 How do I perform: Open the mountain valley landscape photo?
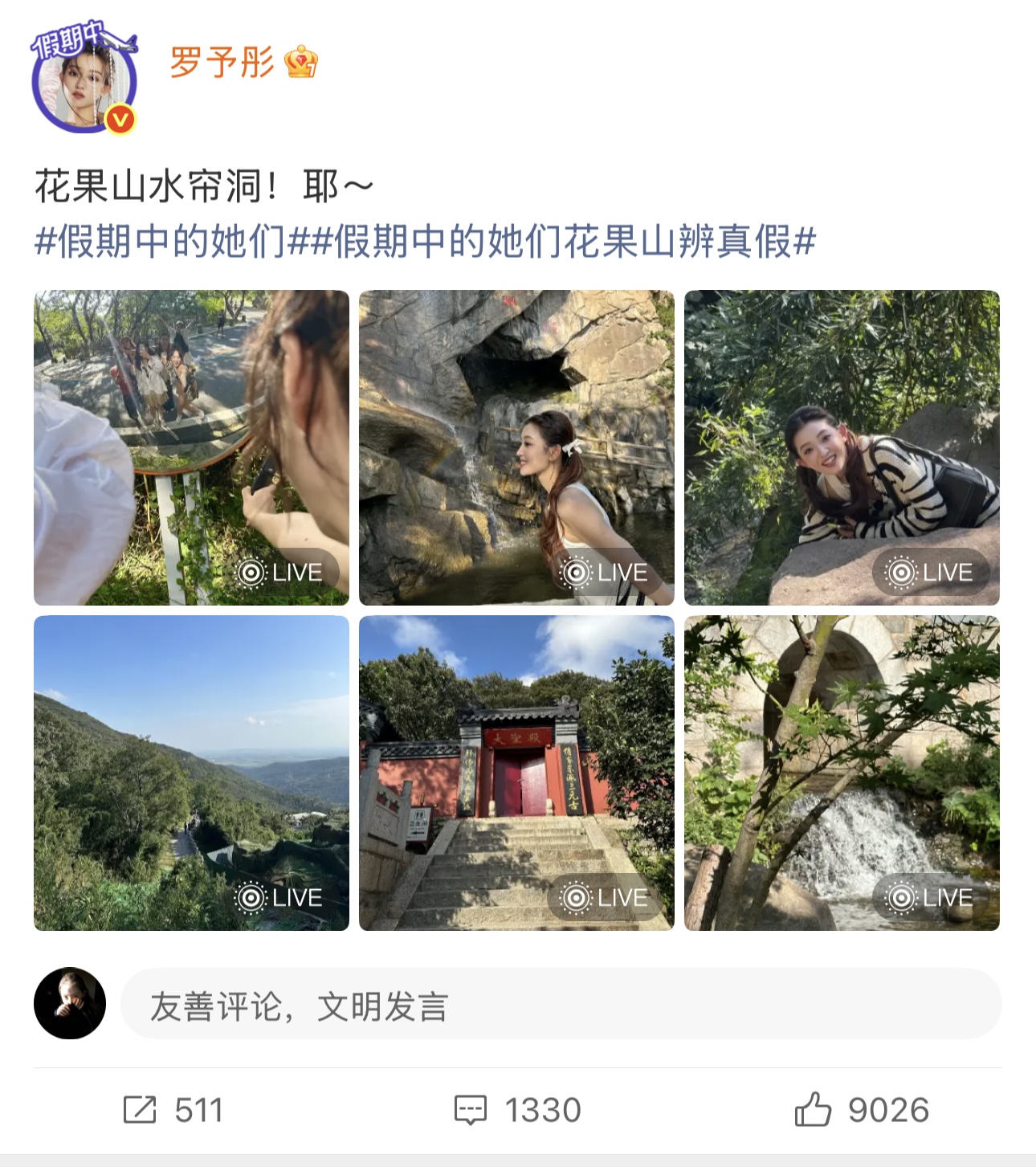tap(191, 773)
